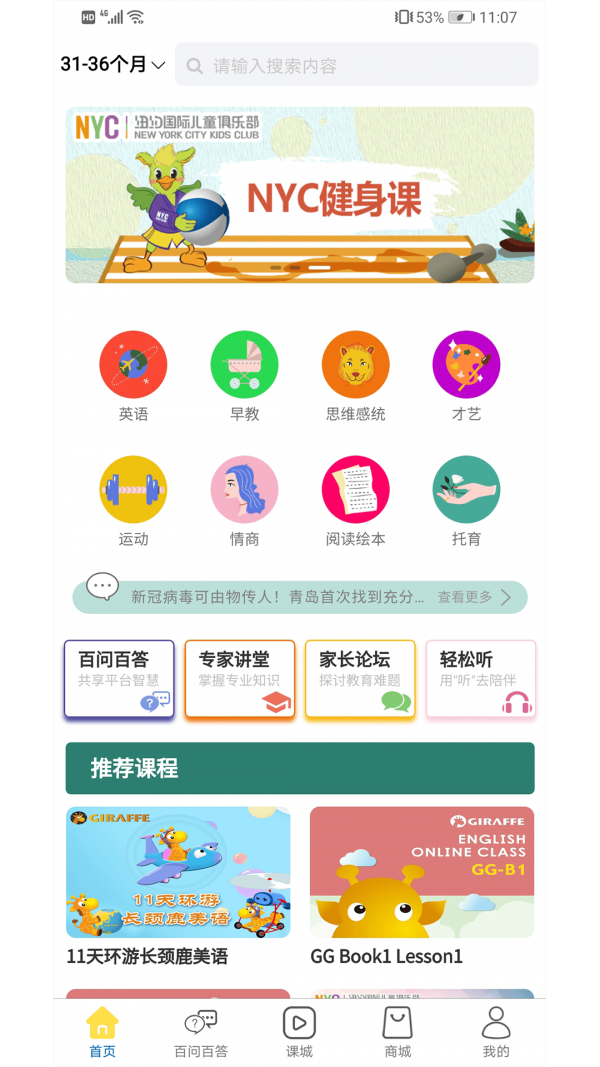600x1067 pixels.
Task: Go to the 我的 tab
Action: [496, 1033]
